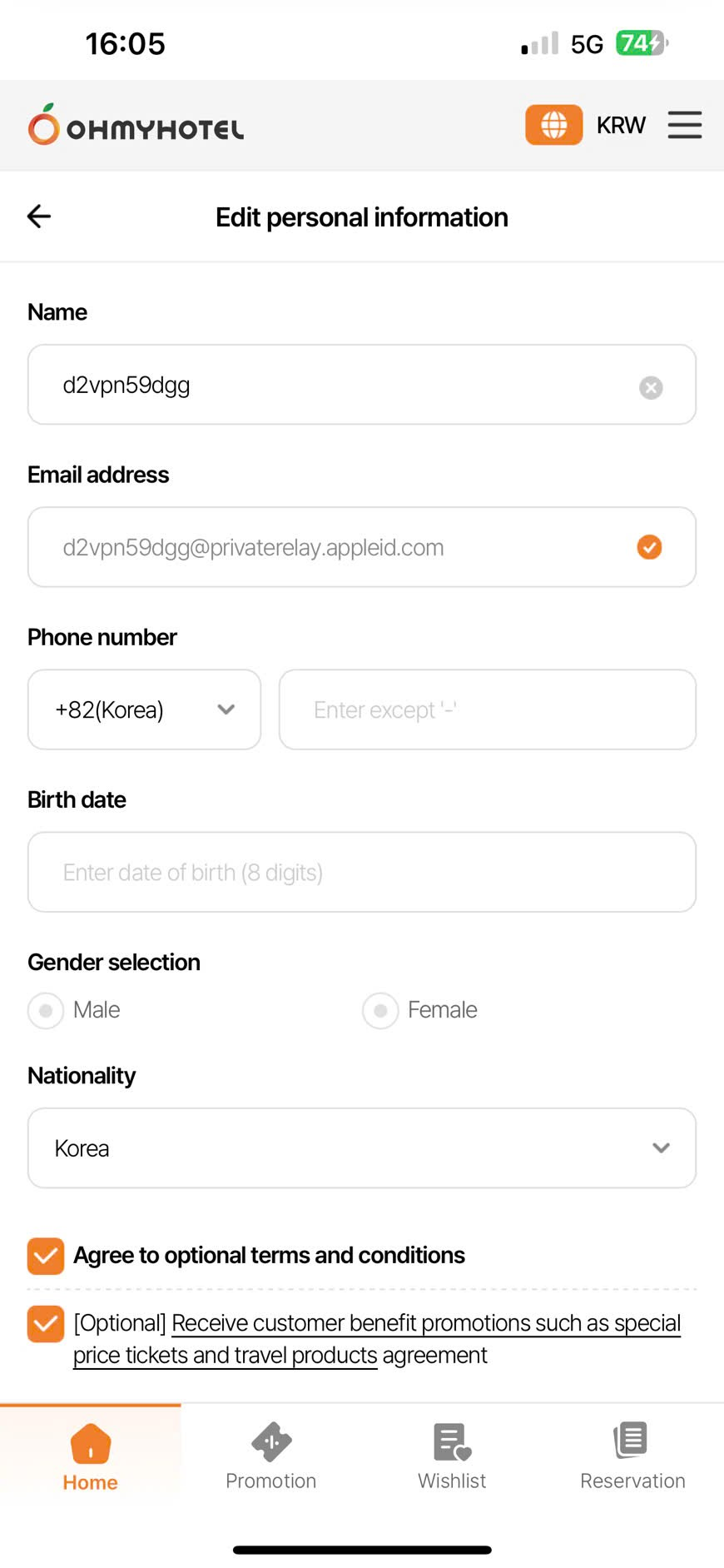This screenshot has height=1568, width=724.
Task: Select Male gender
Action: point(46,1010)
